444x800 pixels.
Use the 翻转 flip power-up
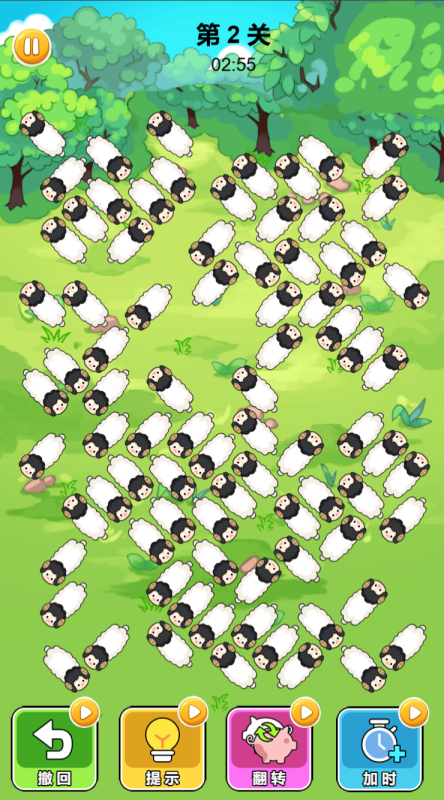[269, 748]
